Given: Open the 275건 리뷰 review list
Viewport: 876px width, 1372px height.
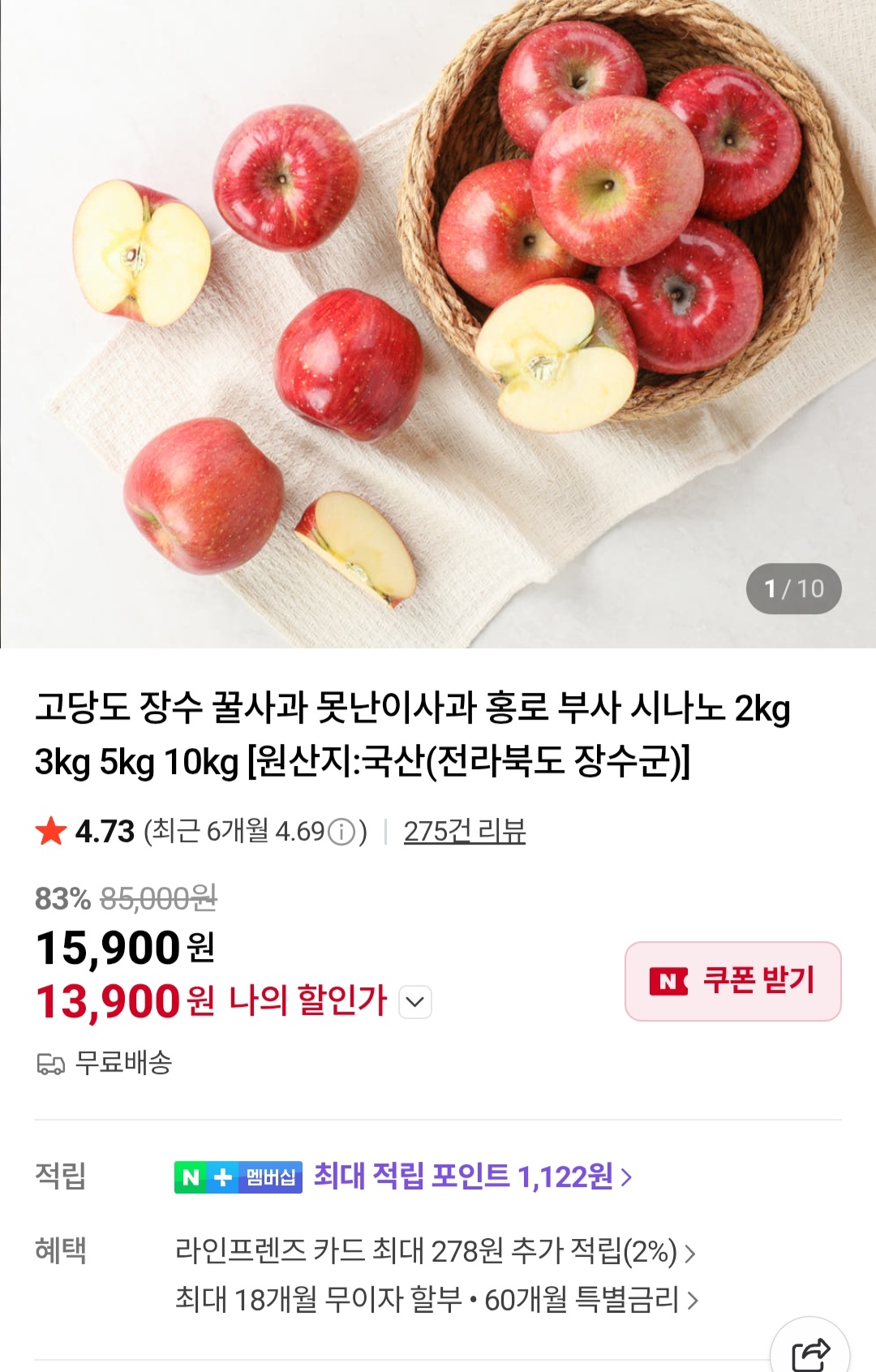Looking at the screenshot, I should pos(465,829).
